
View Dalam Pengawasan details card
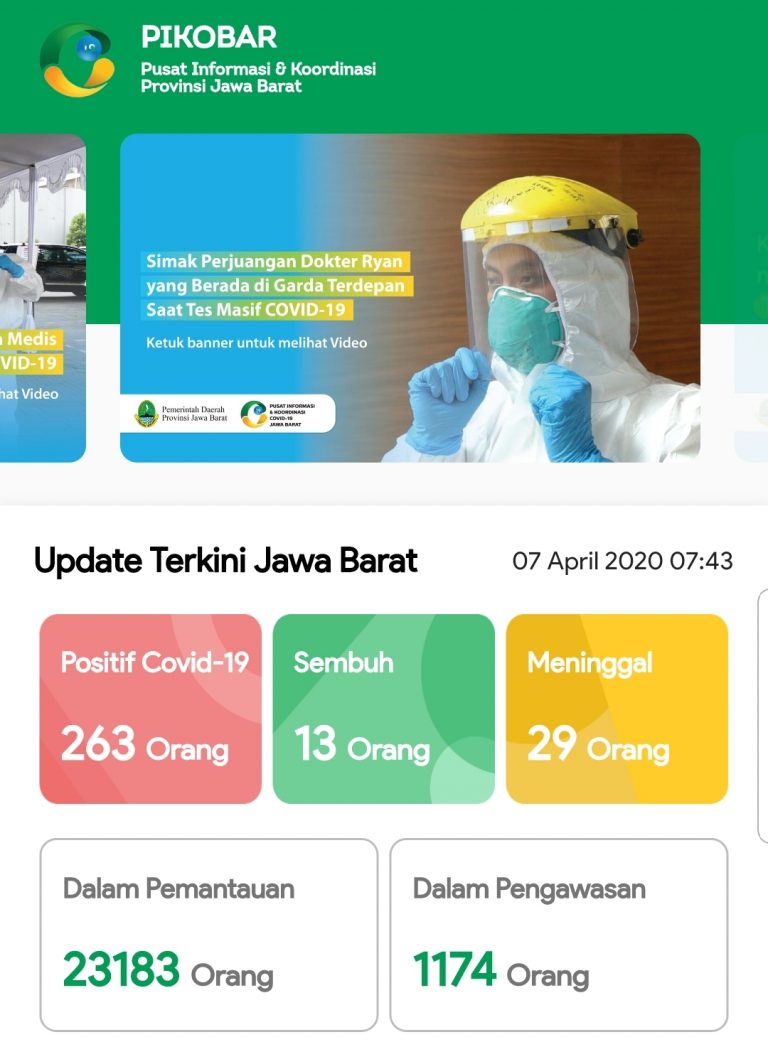pyautogui.click(x=558, y=934)
